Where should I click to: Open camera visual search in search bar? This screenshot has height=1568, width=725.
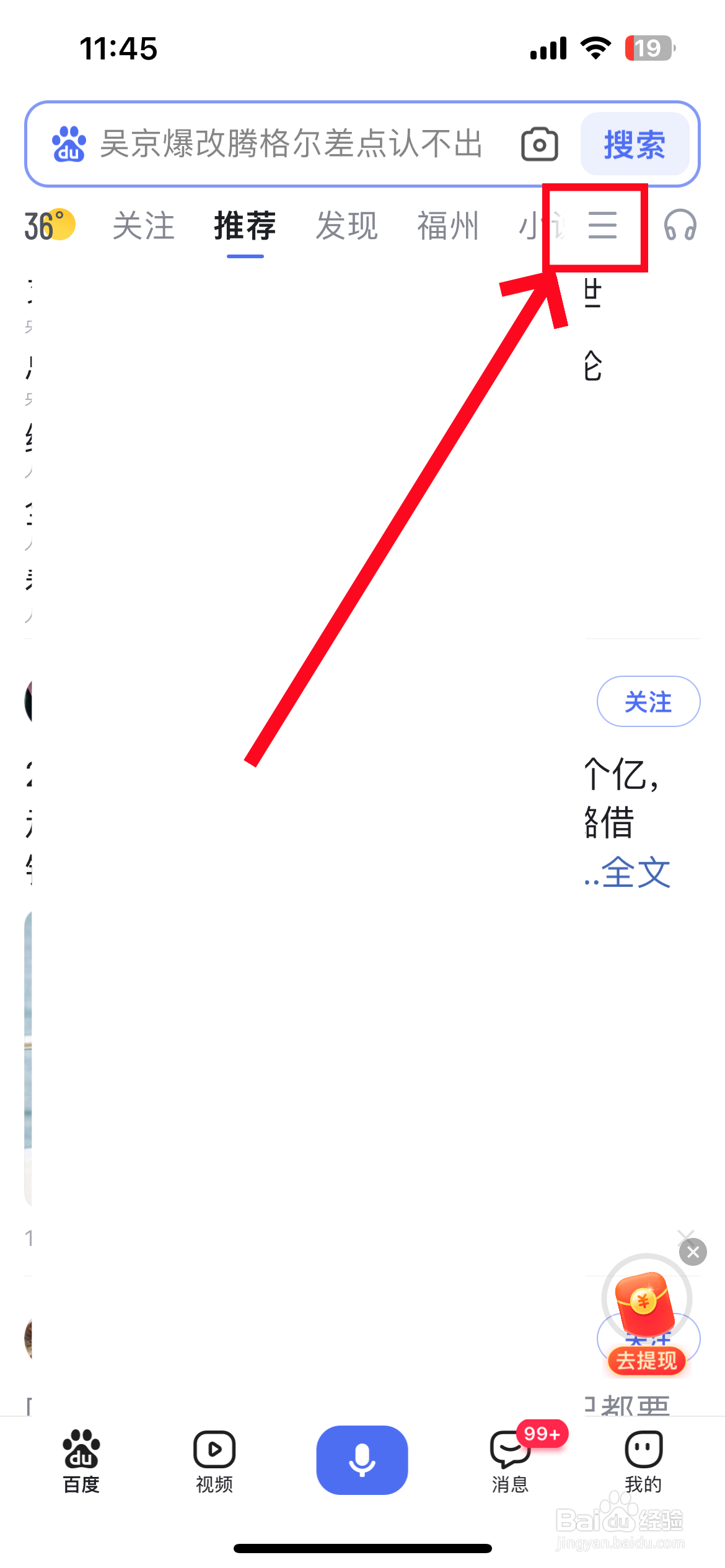[x=538, y=144]
